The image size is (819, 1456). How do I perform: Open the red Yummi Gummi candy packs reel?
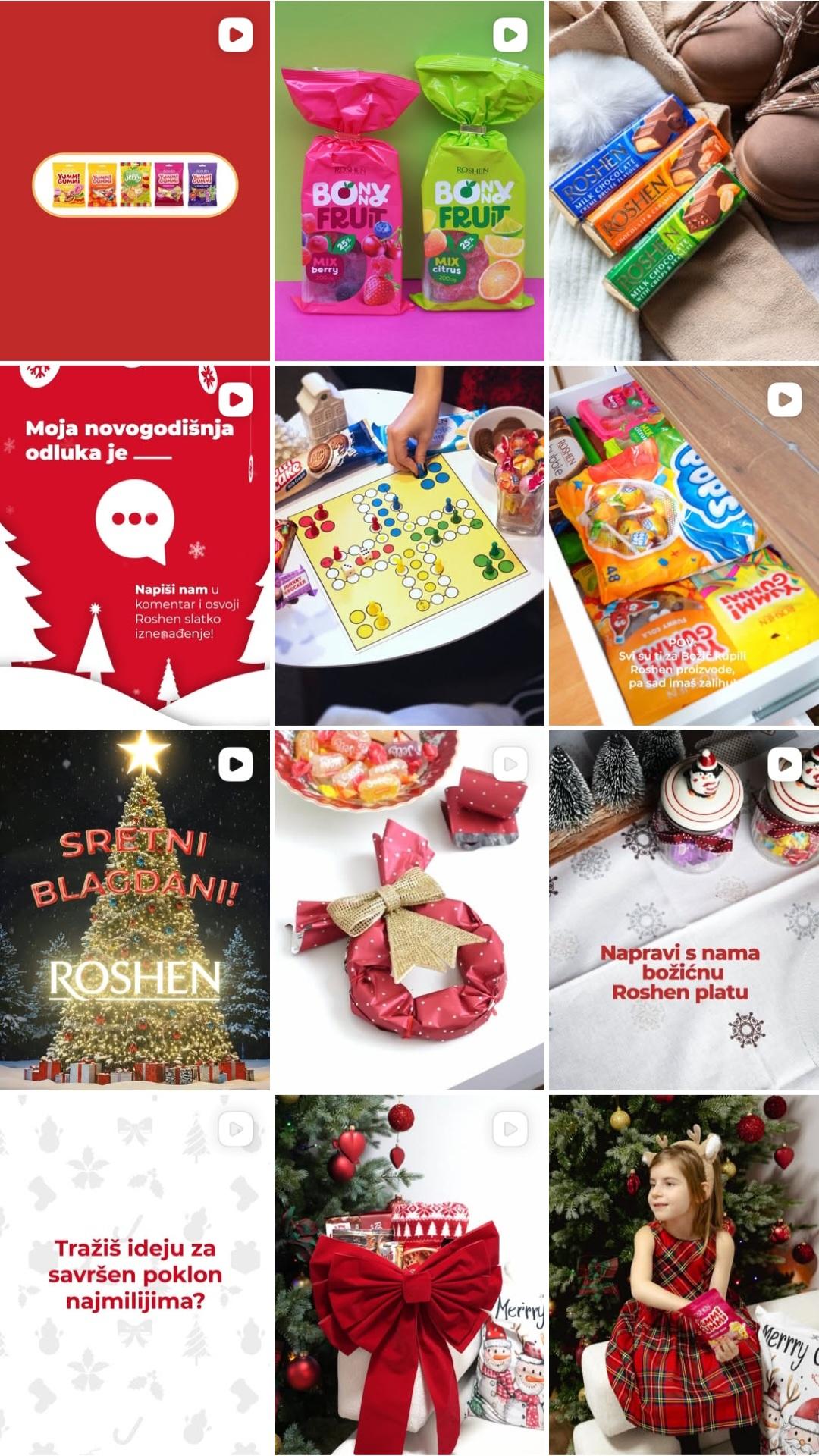(135, 180)
